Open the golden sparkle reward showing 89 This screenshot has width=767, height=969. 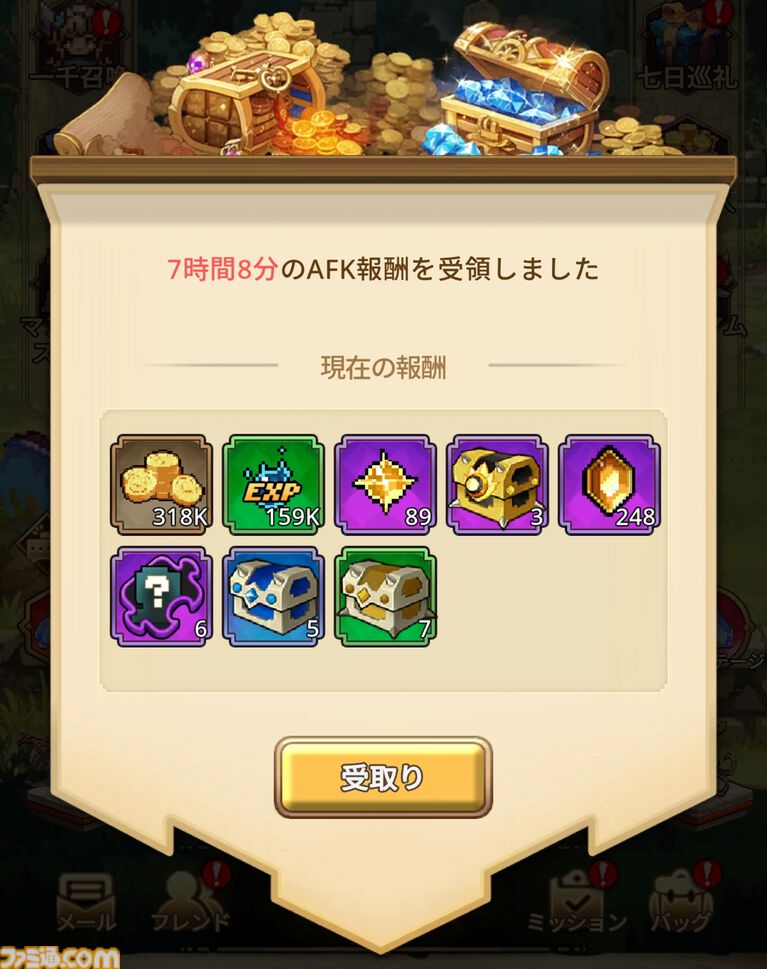click(386, 484)
